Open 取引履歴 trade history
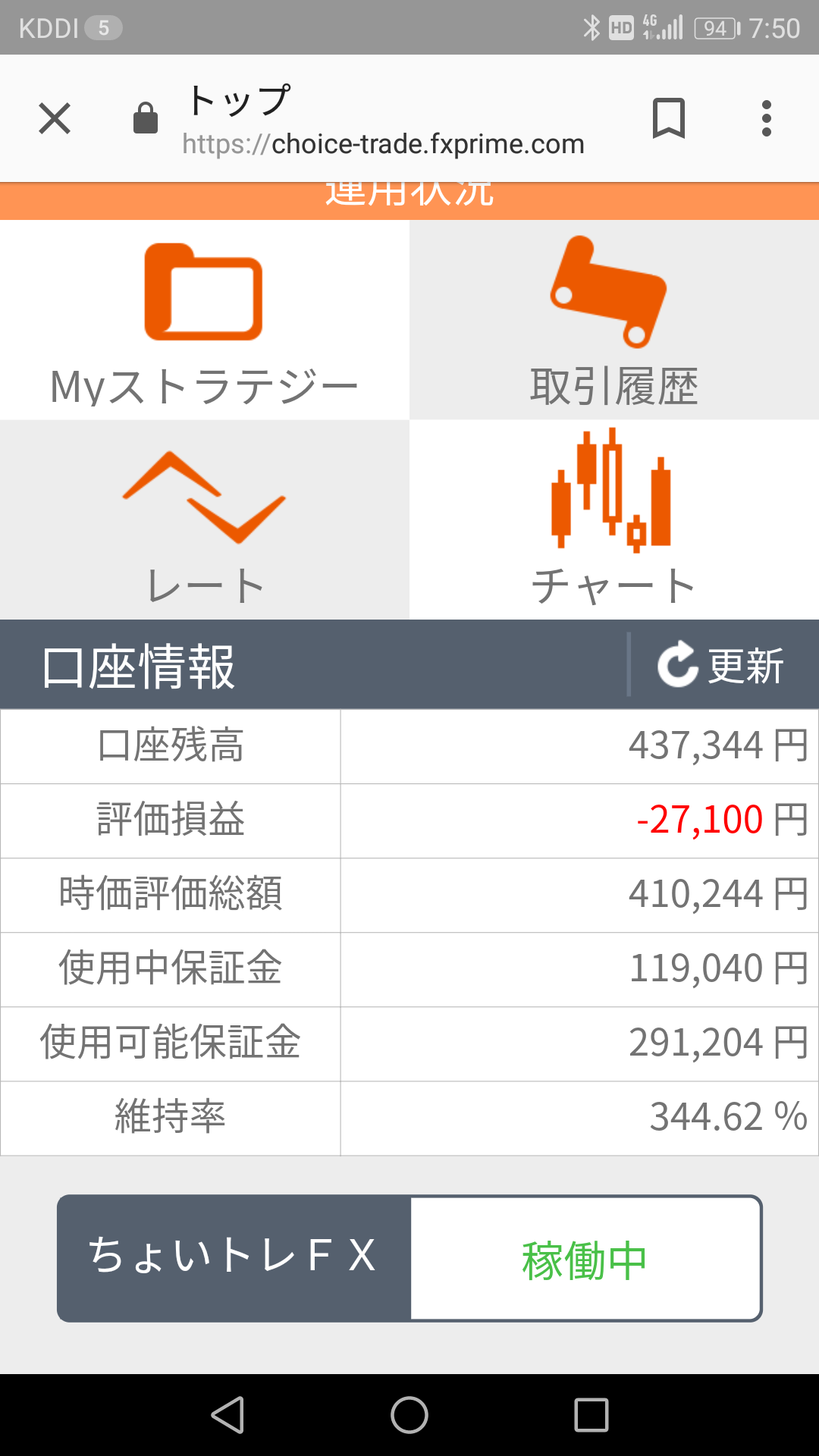The image size is (819, 1456). click(x=614, y=320)
